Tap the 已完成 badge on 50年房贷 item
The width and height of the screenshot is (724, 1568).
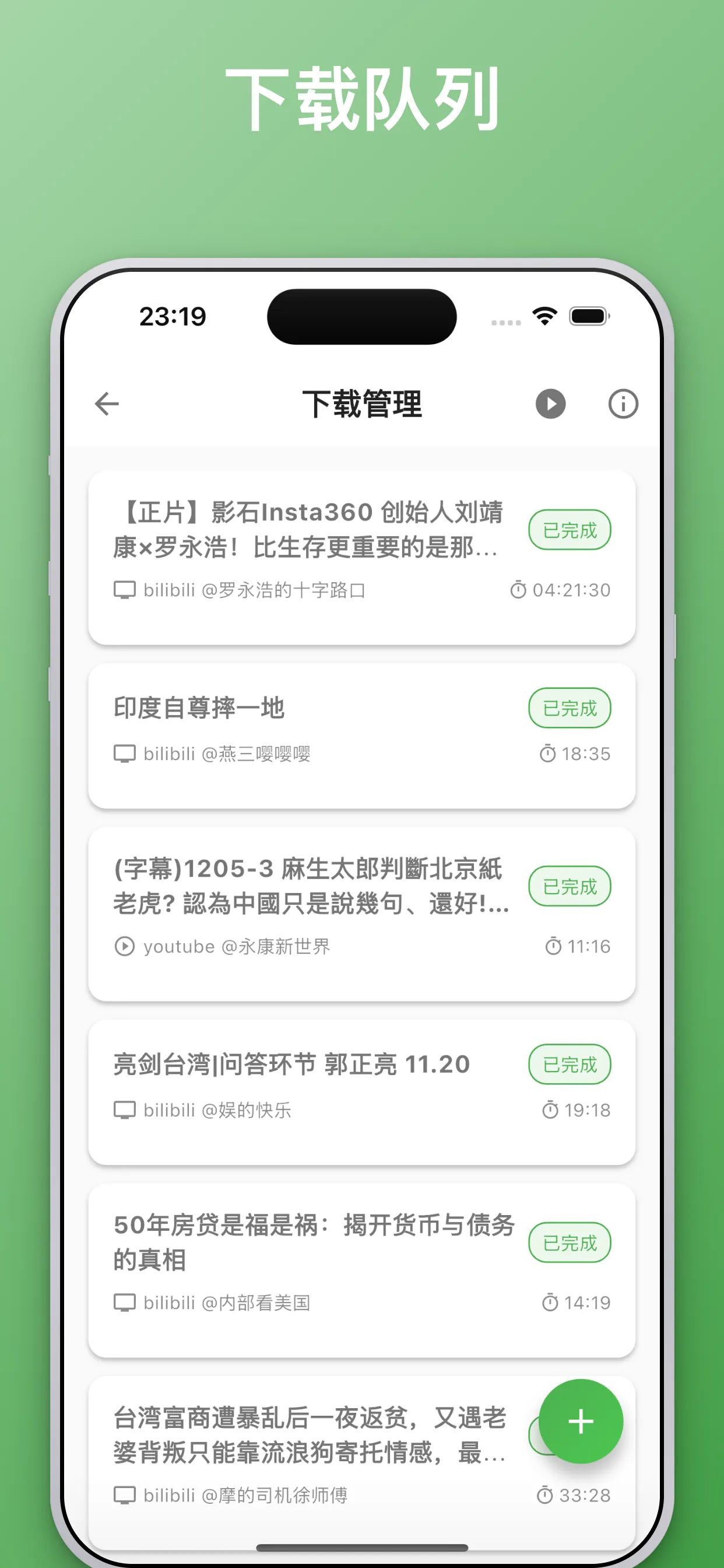pyautogui.click(x=569, y=1243)
